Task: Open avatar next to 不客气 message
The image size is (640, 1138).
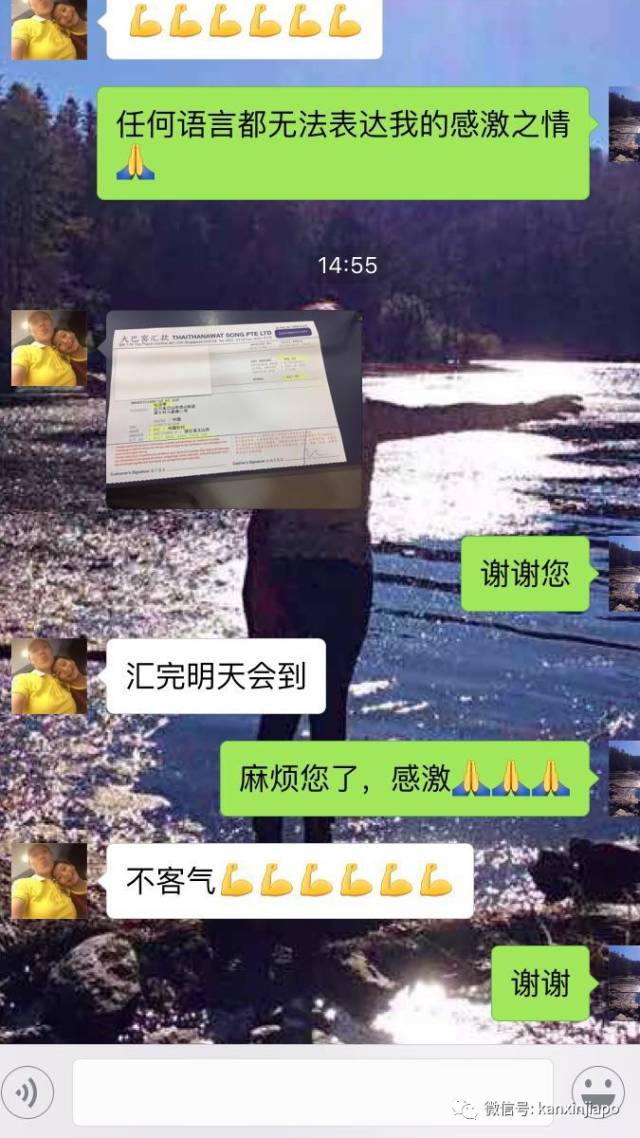Action: pos(49,880)
